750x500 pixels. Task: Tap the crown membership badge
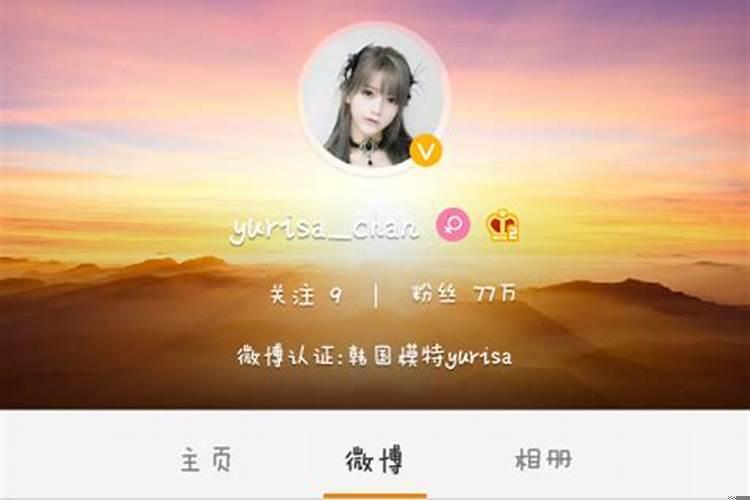(x=502, y=226)
